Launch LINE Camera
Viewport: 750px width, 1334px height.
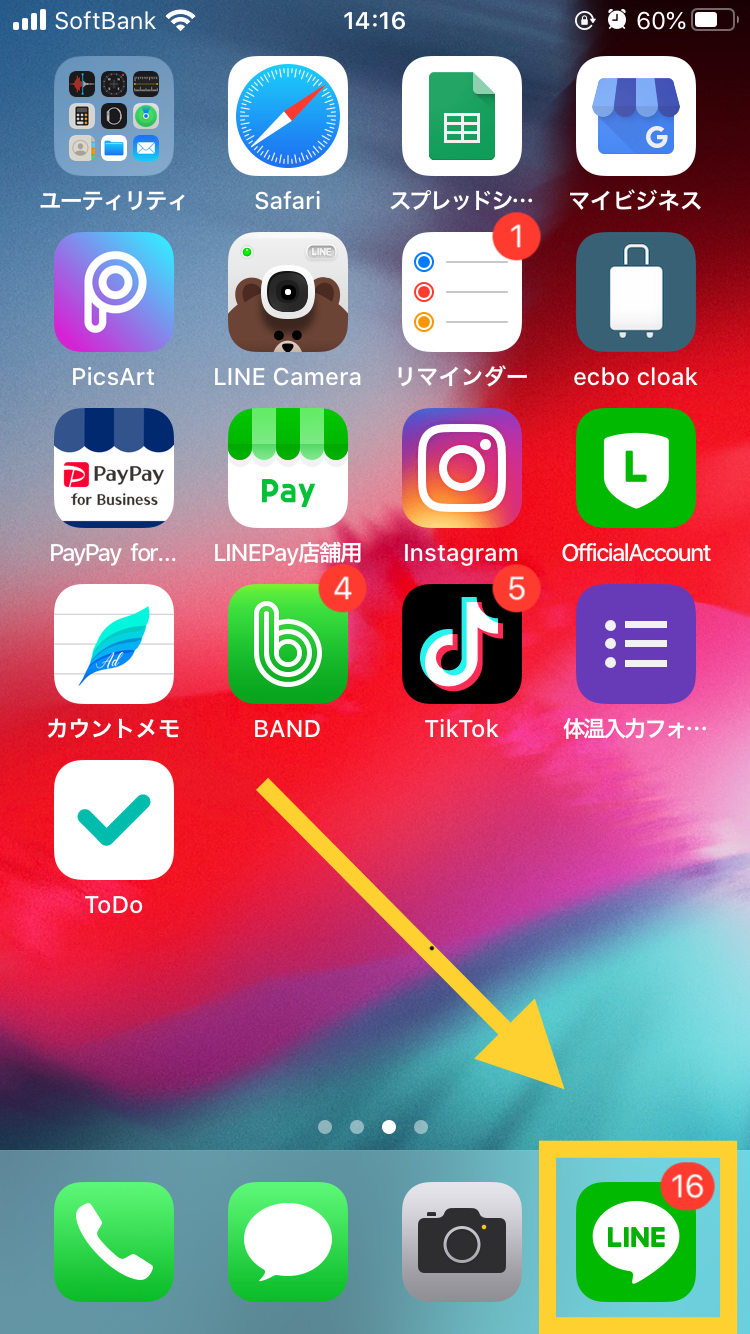point(288,292)
